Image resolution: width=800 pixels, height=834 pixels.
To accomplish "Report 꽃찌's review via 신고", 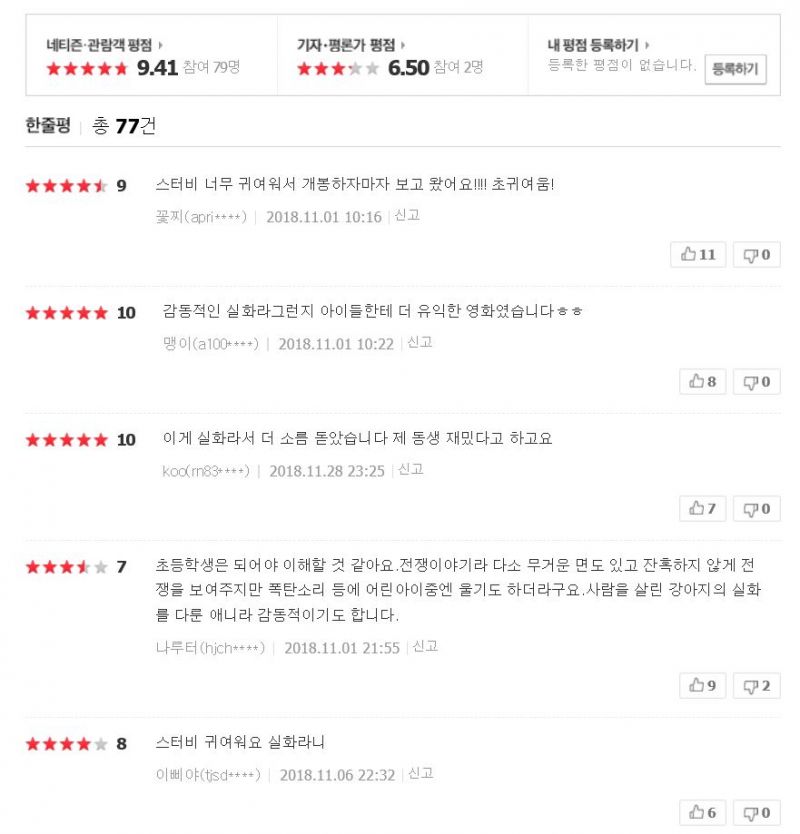I will 407,215.
